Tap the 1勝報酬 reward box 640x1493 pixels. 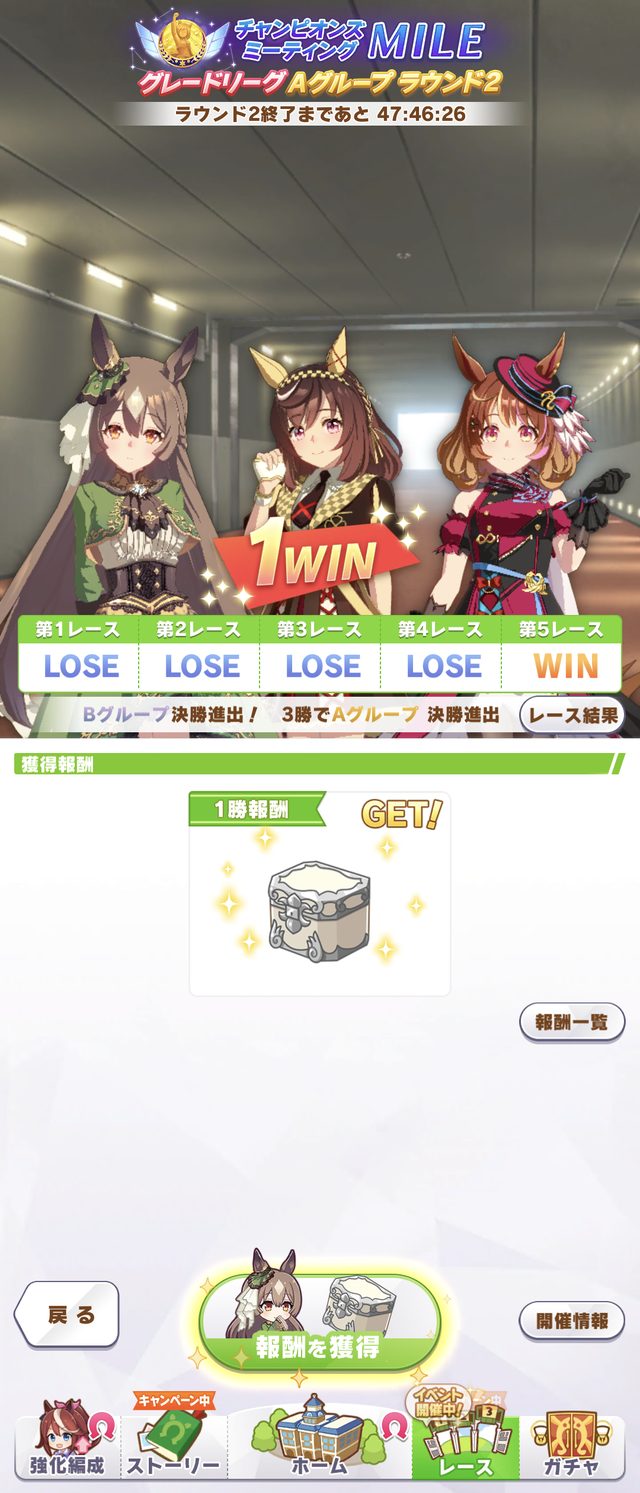320,898
